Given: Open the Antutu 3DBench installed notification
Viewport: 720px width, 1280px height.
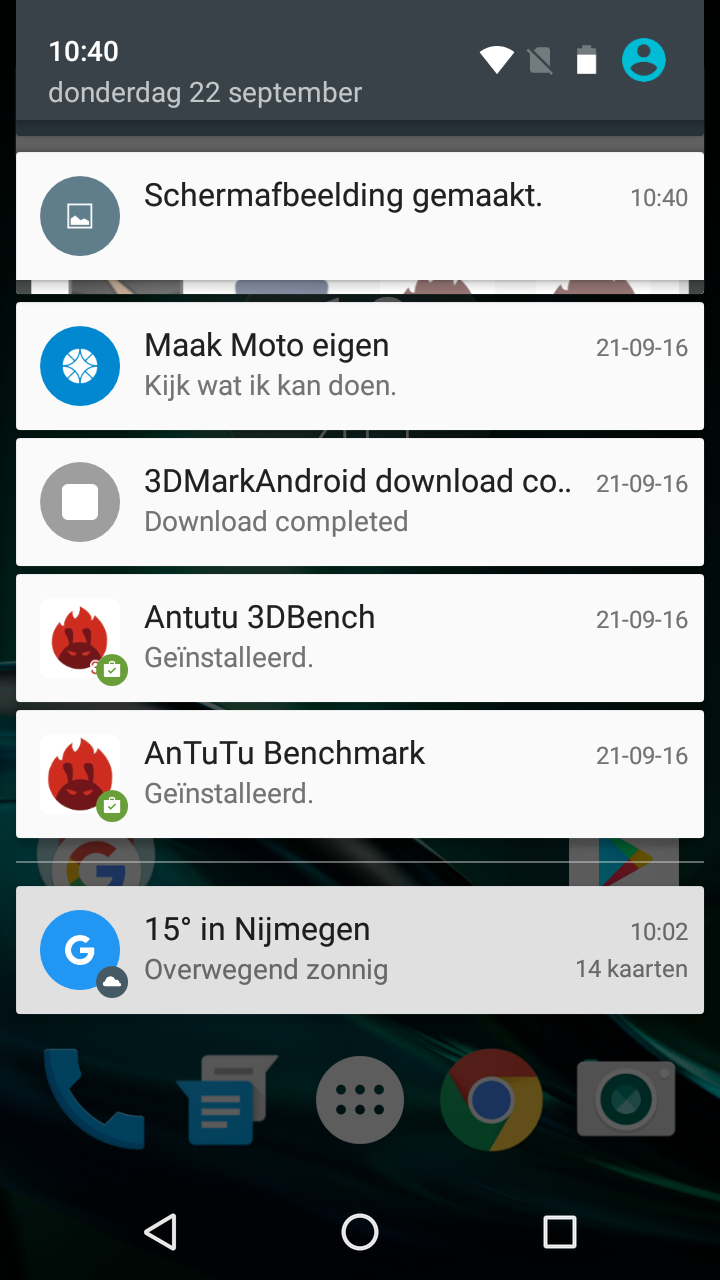Looking at the screenshot, I should (360, 638).
